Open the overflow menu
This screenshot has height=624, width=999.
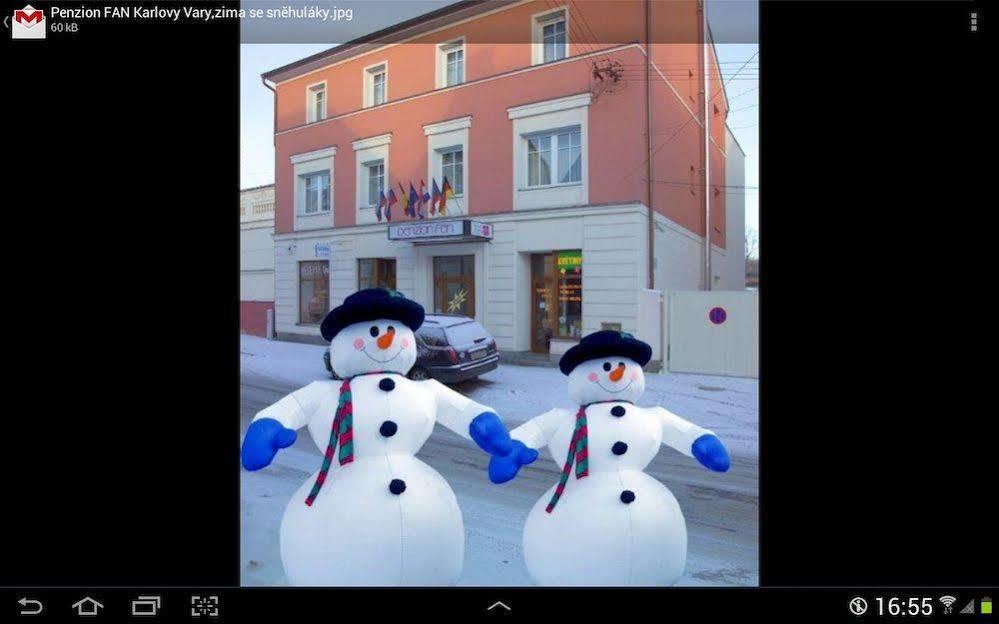pyautogui.click(x=973, y=21)
